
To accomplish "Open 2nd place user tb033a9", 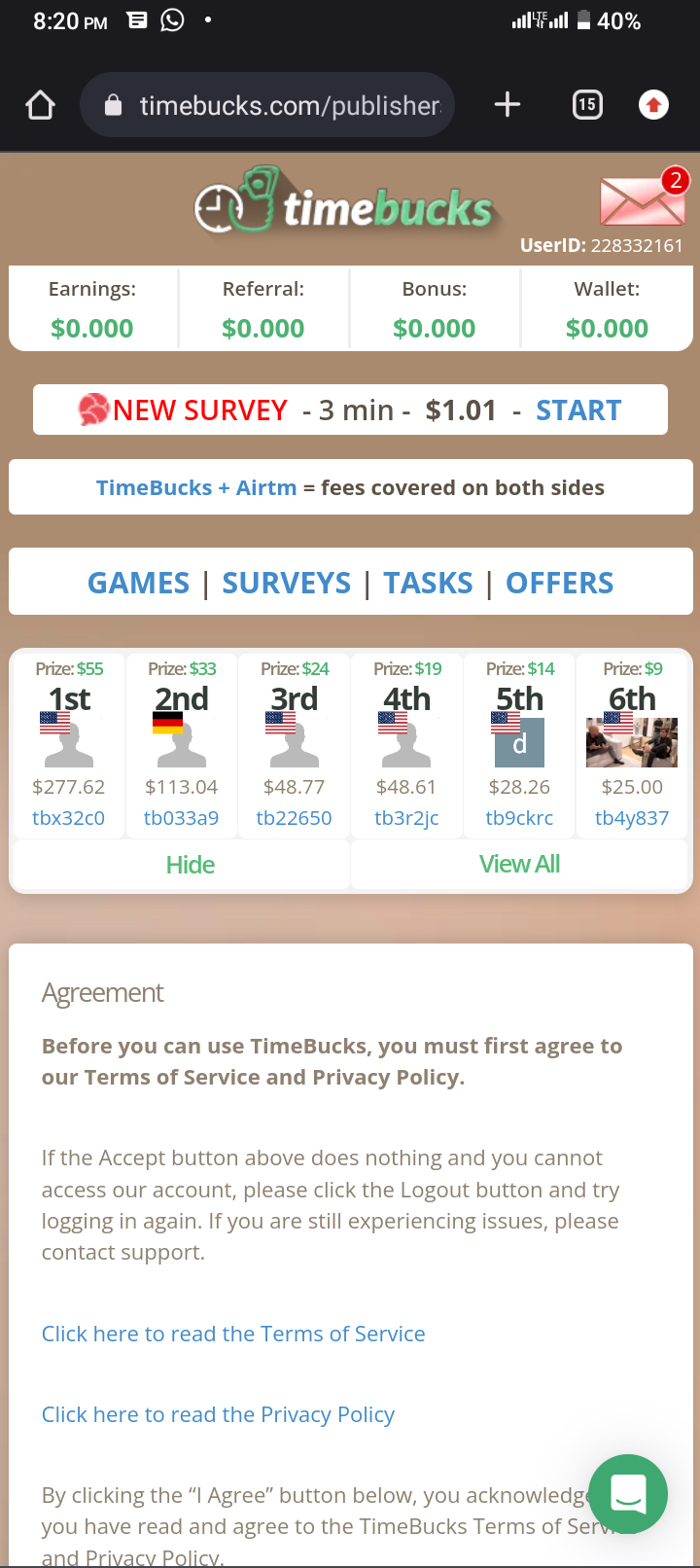I will pos(181,818).
